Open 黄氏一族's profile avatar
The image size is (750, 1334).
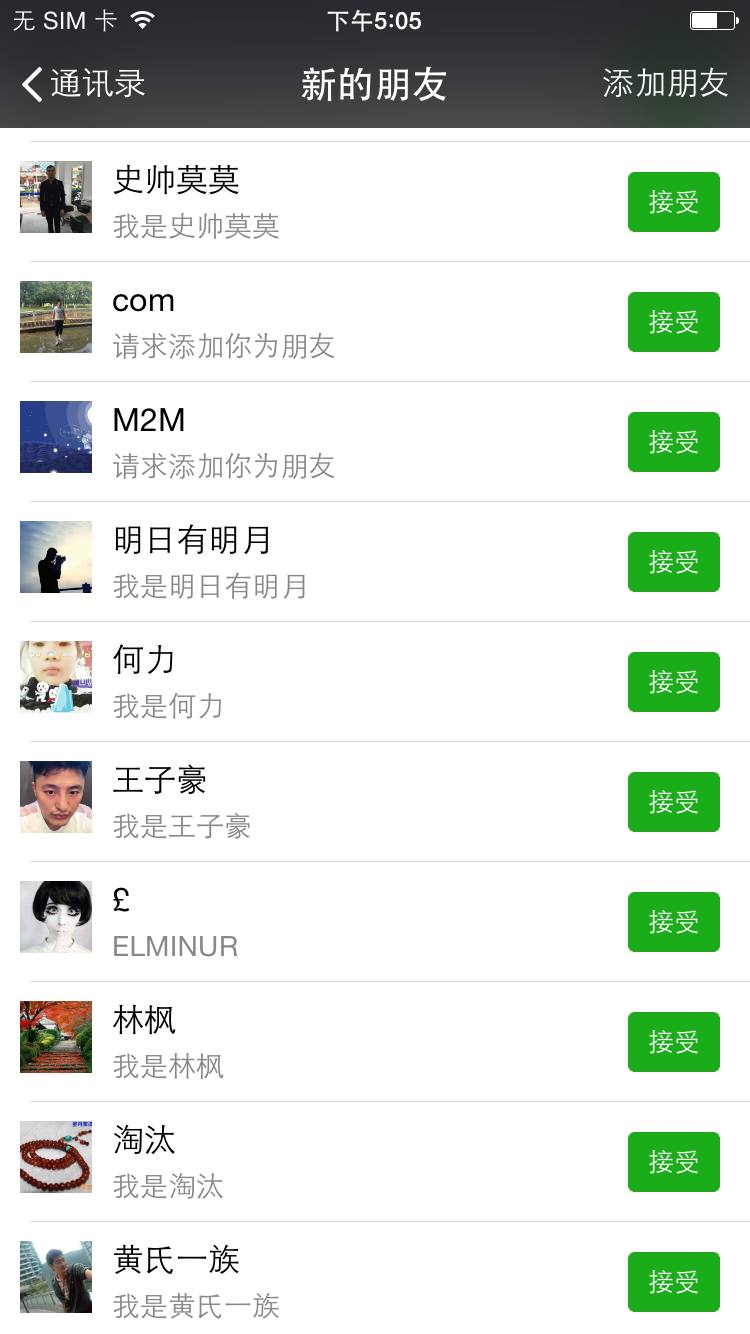(x=55, y=1278)
